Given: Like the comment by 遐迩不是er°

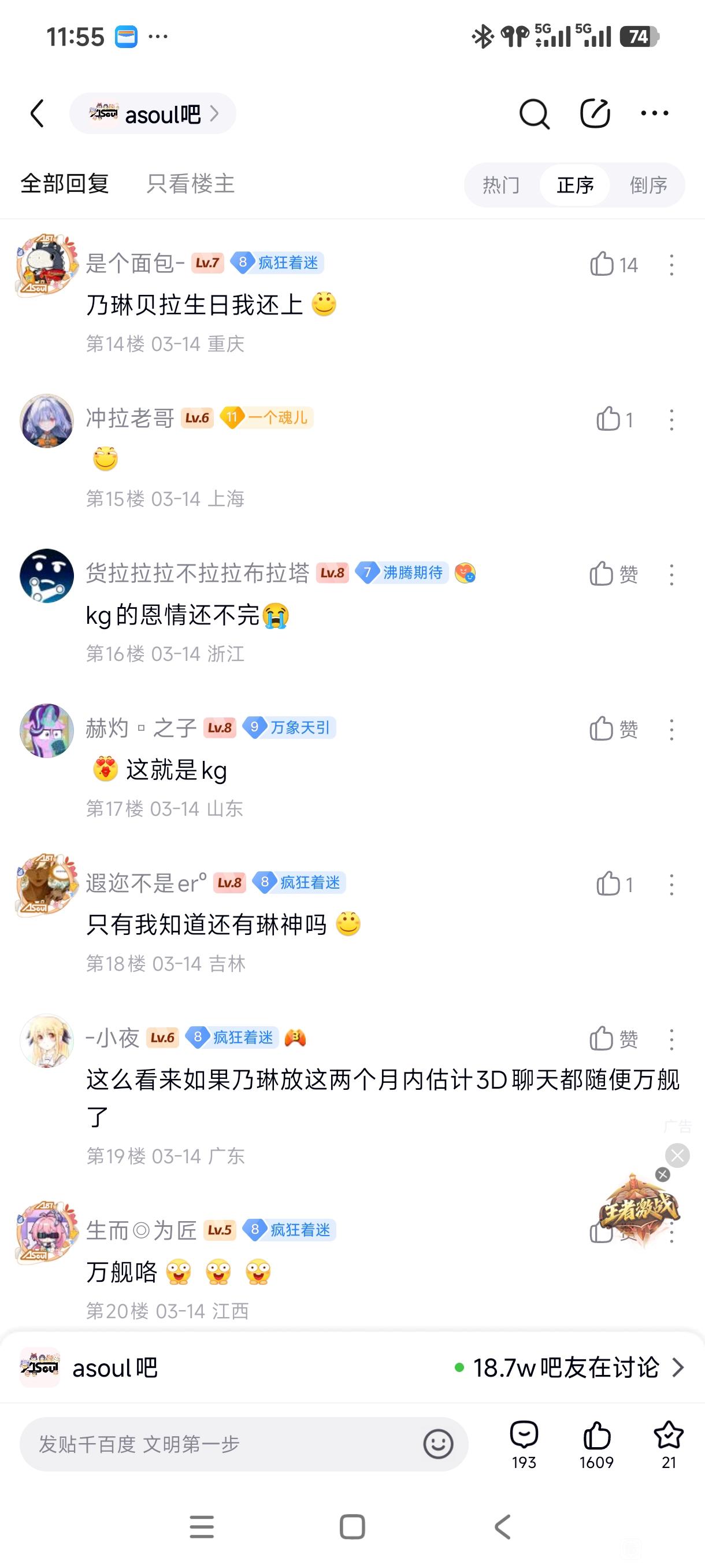Looking at the screenshot, I should point(608,884).
